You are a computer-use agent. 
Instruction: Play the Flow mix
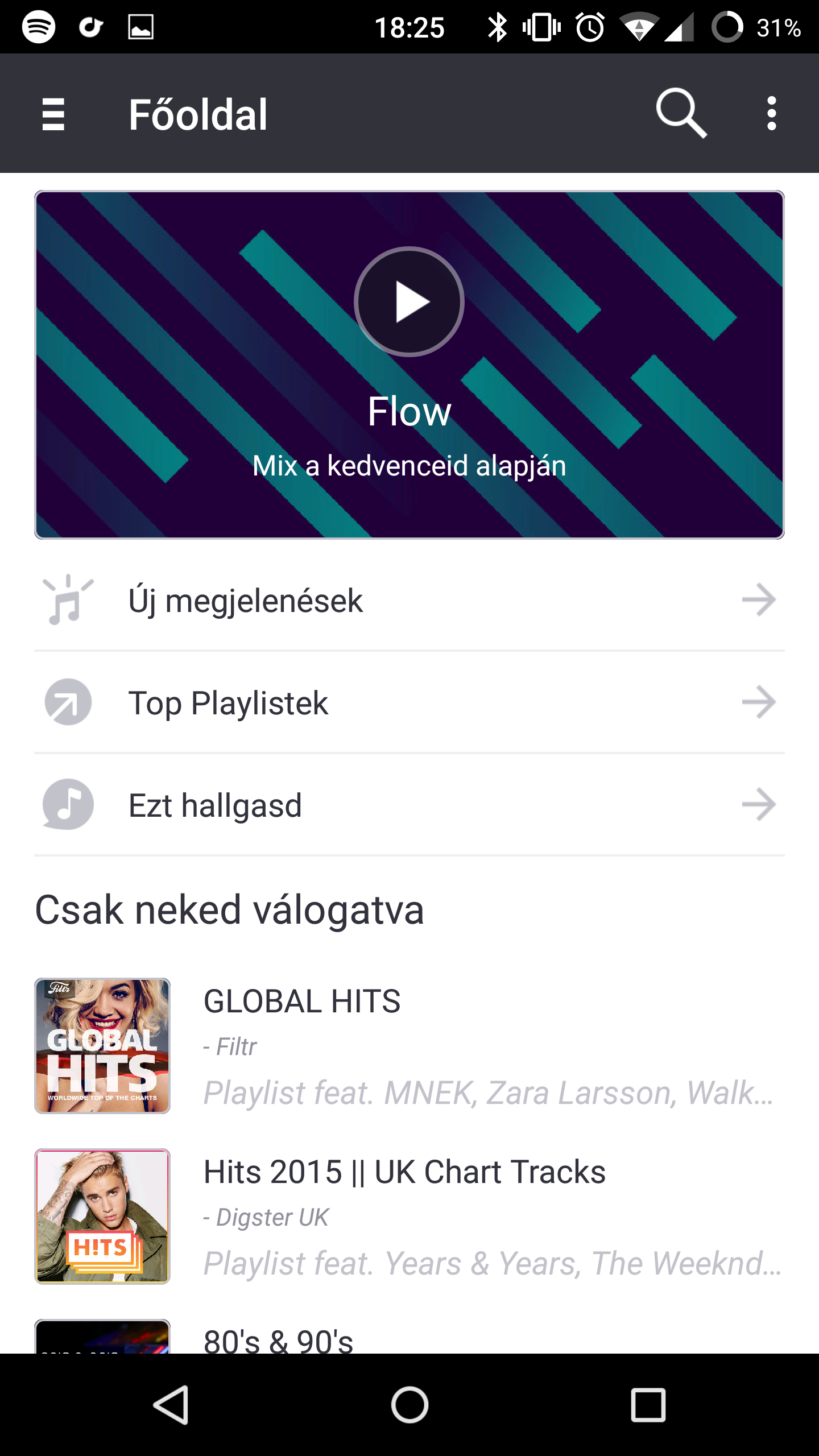(409, 301)
